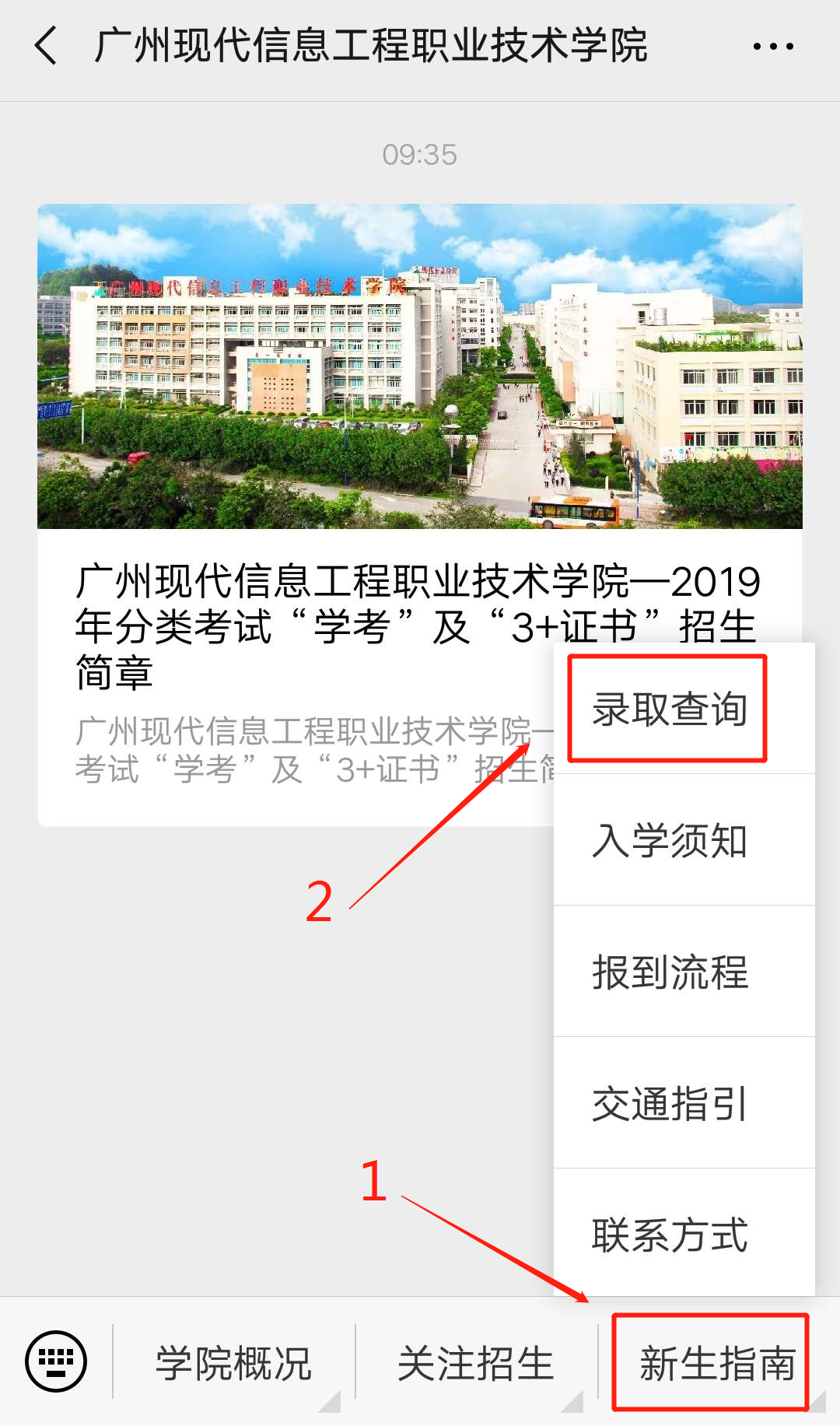Image resolution: width=840 pixels, height=1426 pixels.
Task: Go back using the top-left arrow
Action: point(46,45)
